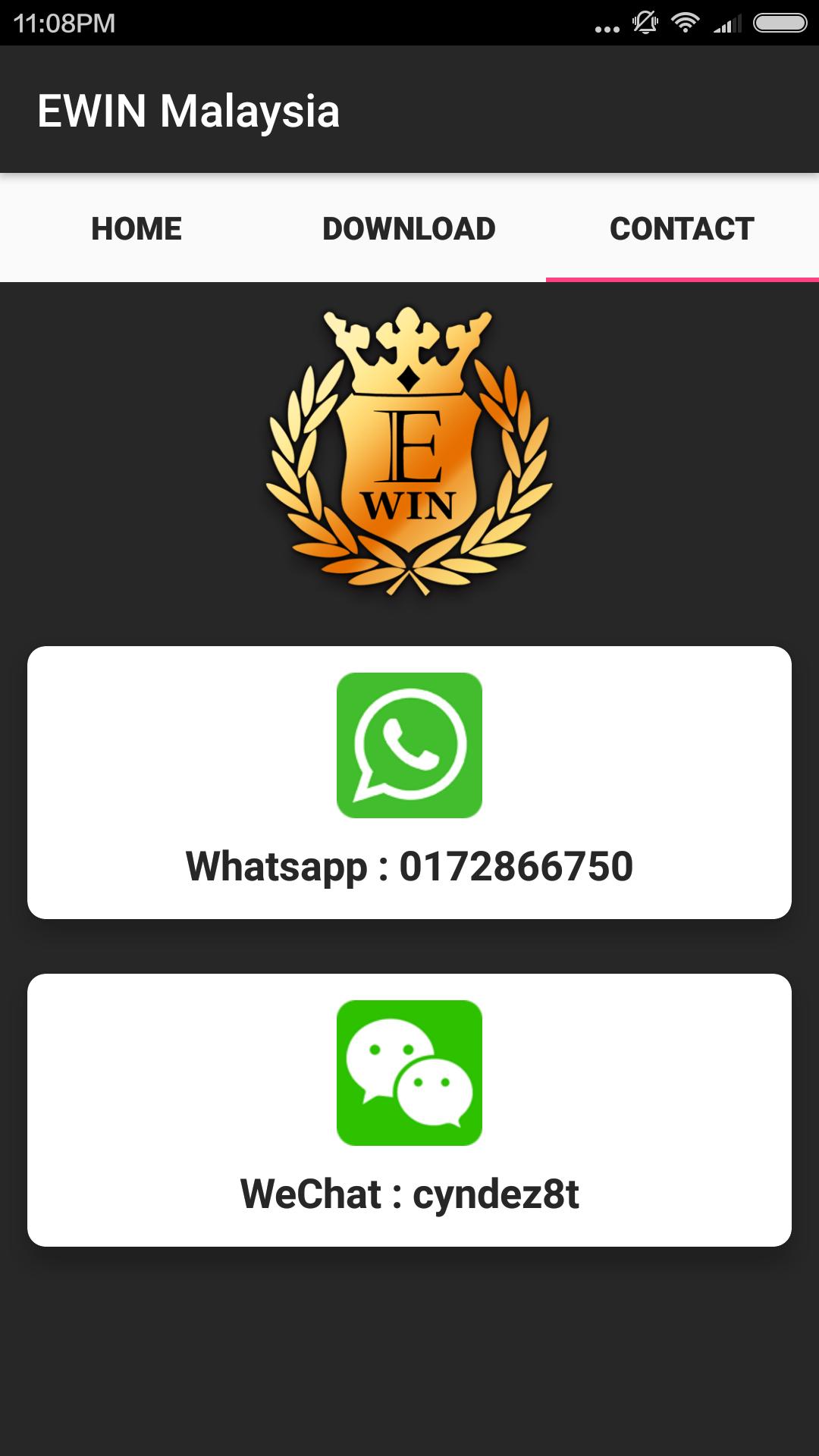Open the CONTACT tab

pyautogui.click(x=682, y=227)
